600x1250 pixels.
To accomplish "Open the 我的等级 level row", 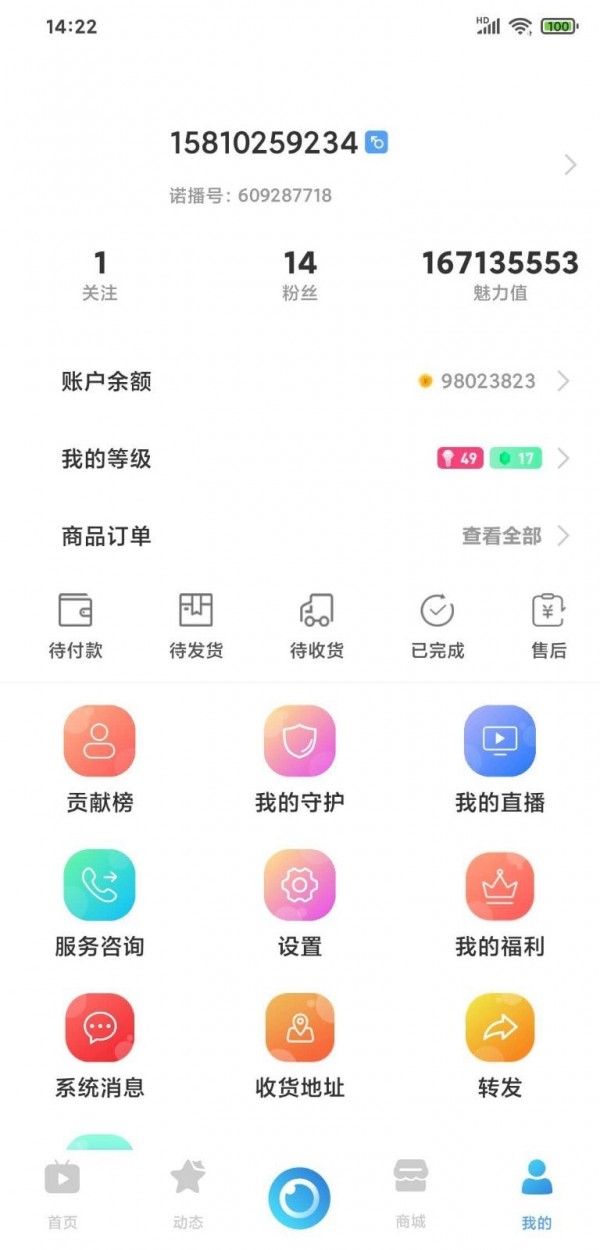I will [x=300, y=459].
